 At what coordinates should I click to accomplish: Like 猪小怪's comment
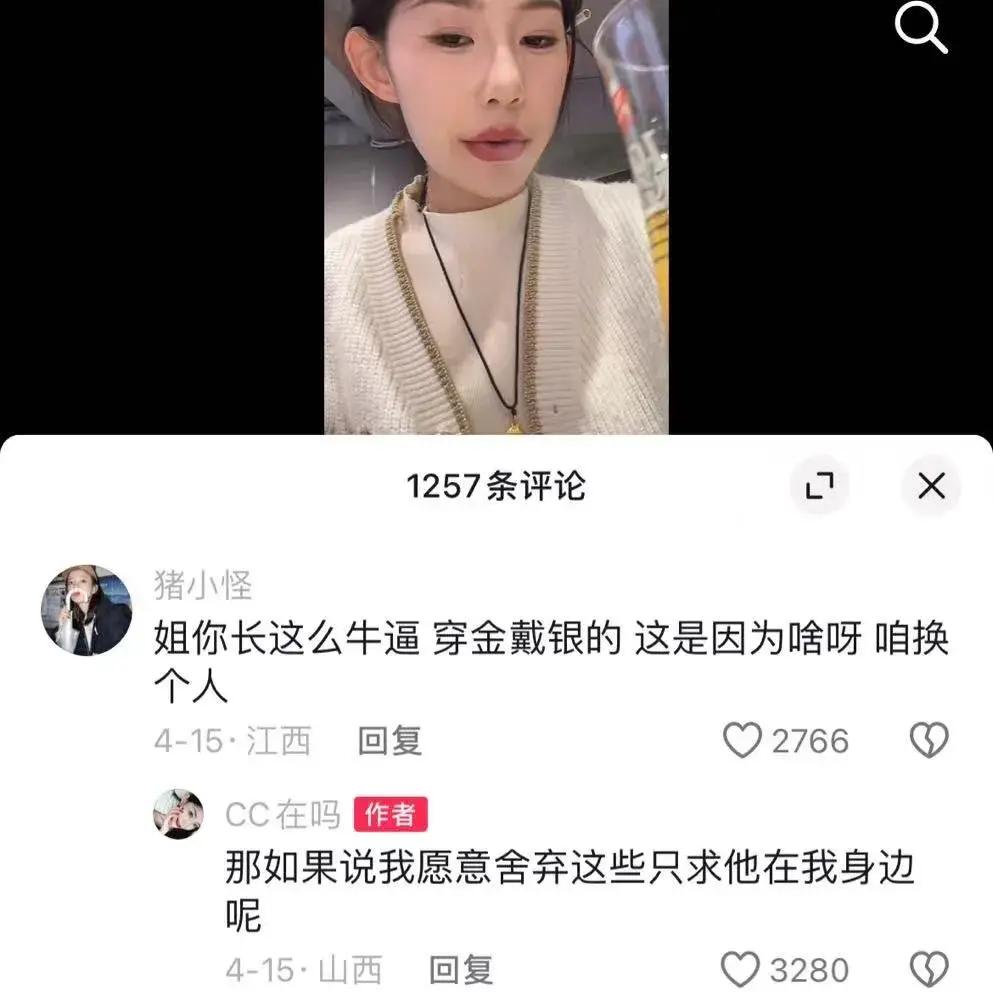coord(743,741)
